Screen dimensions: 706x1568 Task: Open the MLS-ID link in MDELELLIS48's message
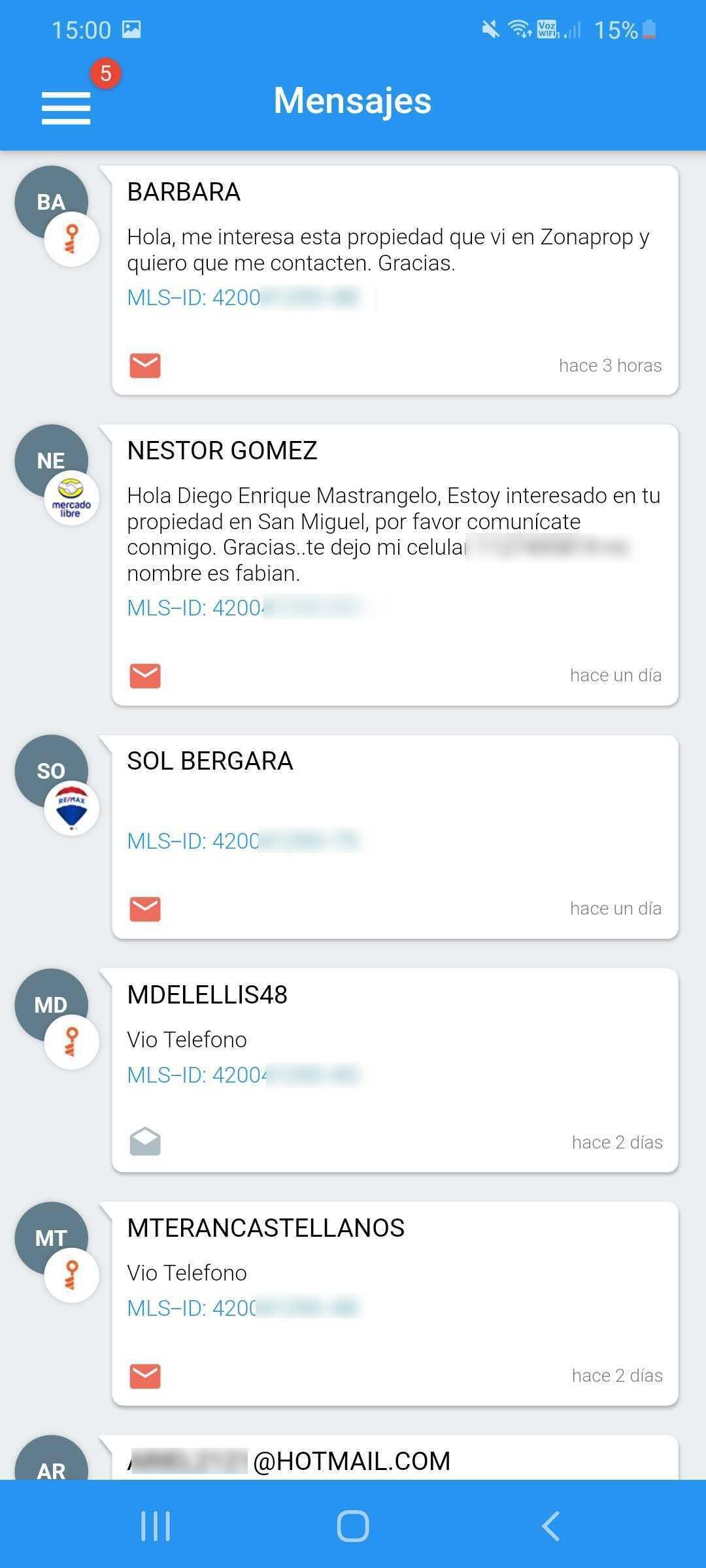(x=242, y=1075)
